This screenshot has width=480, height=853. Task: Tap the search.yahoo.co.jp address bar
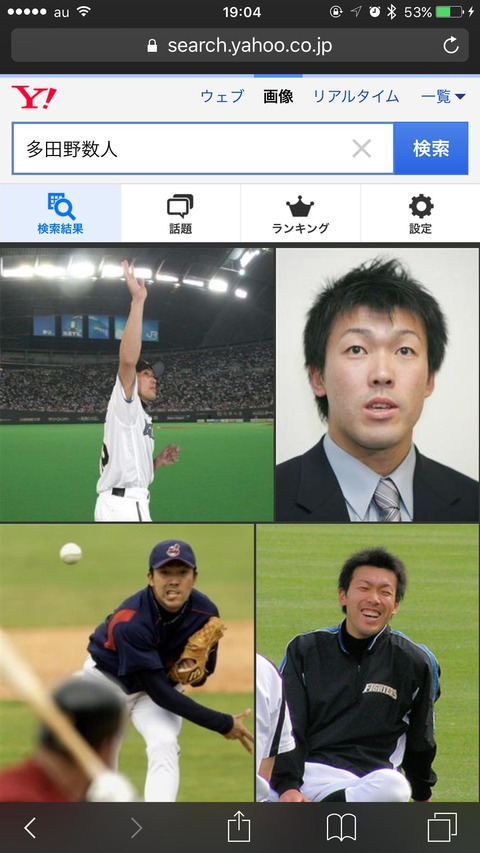(239, 46)
